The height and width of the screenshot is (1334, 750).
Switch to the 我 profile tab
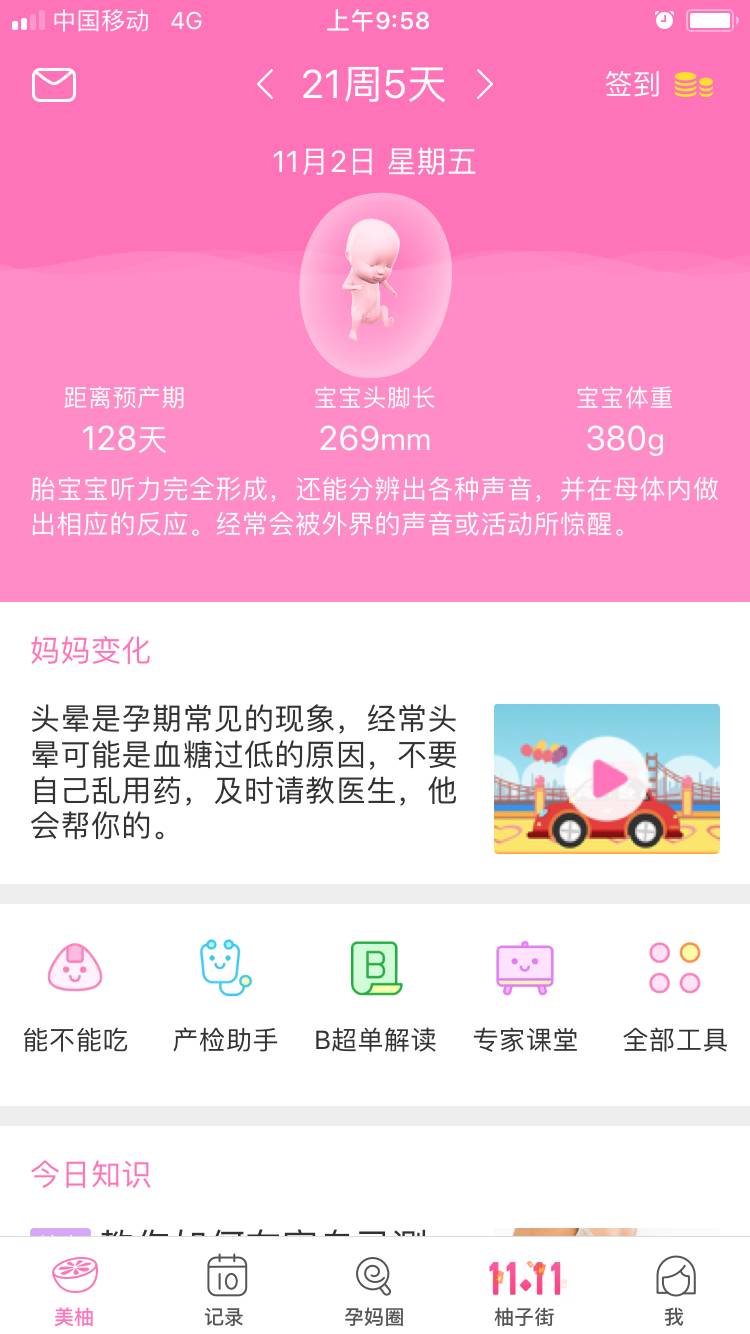675,1290
